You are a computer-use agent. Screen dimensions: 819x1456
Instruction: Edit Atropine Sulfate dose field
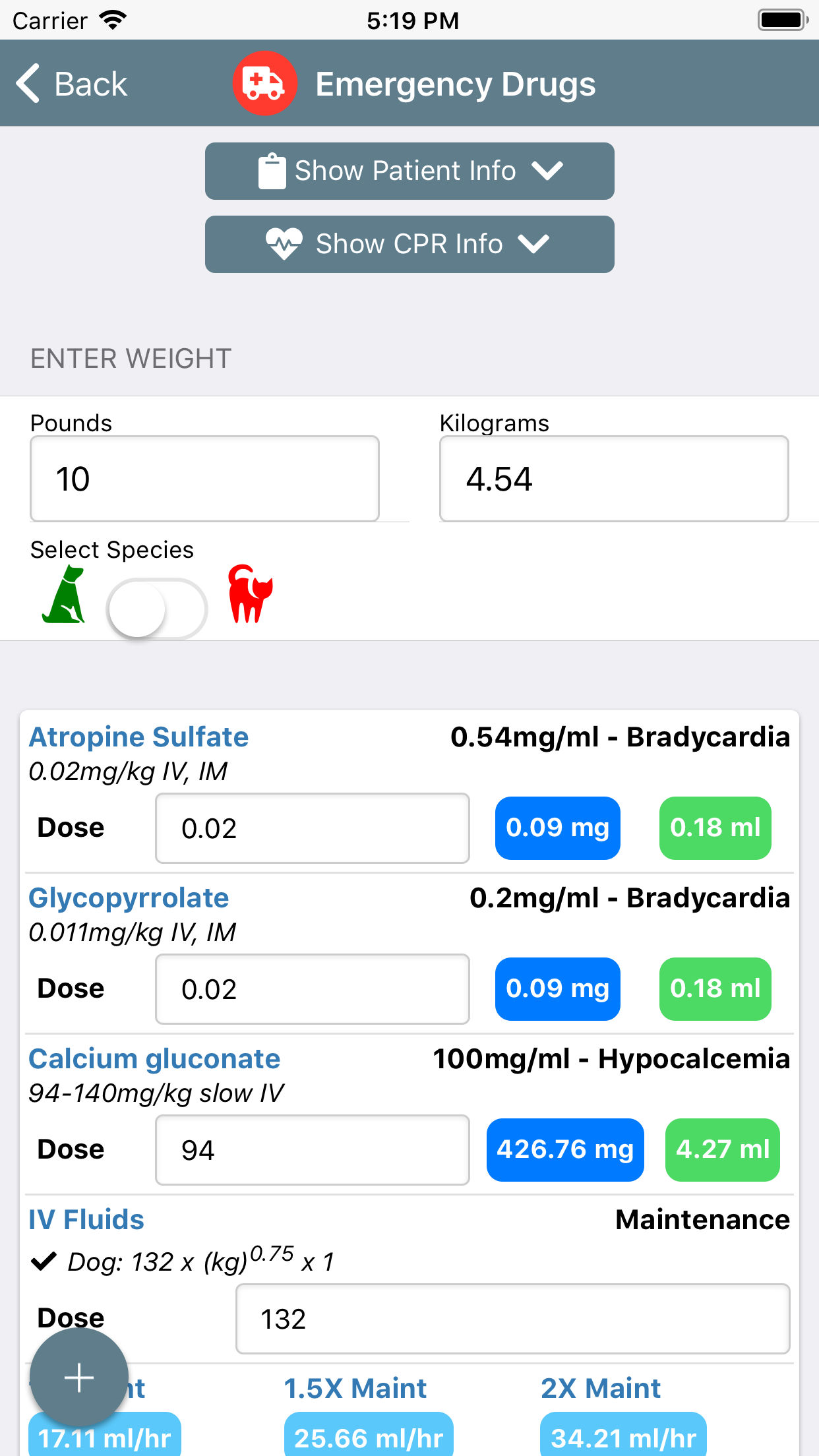313,828
